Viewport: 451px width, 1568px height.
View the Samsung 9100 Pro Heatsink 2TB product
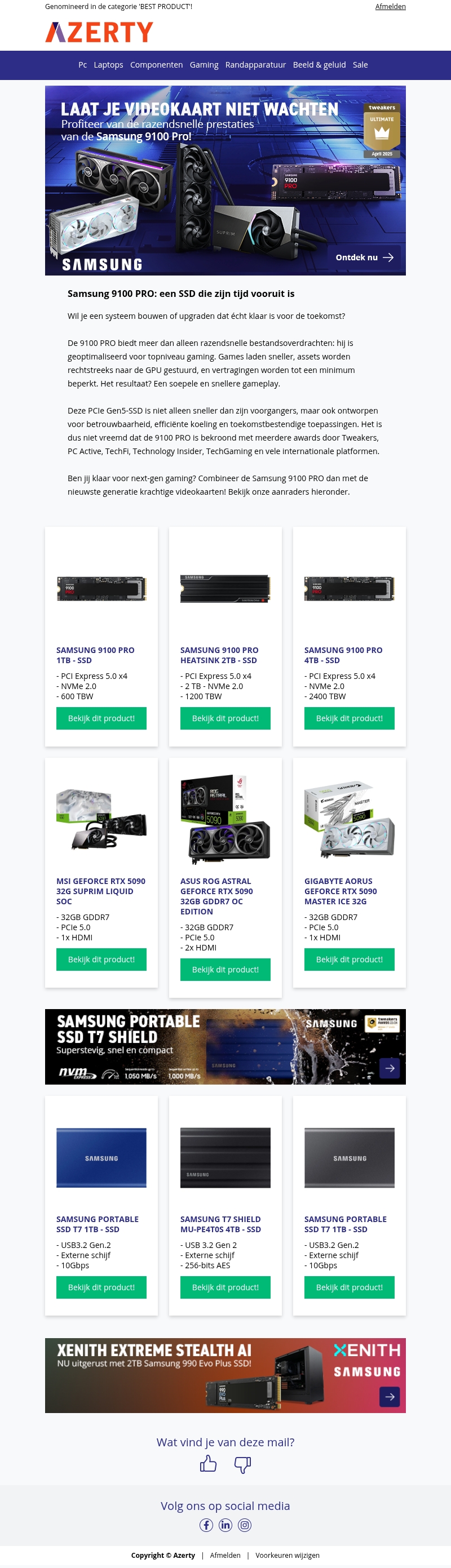(x=225, y=718)
